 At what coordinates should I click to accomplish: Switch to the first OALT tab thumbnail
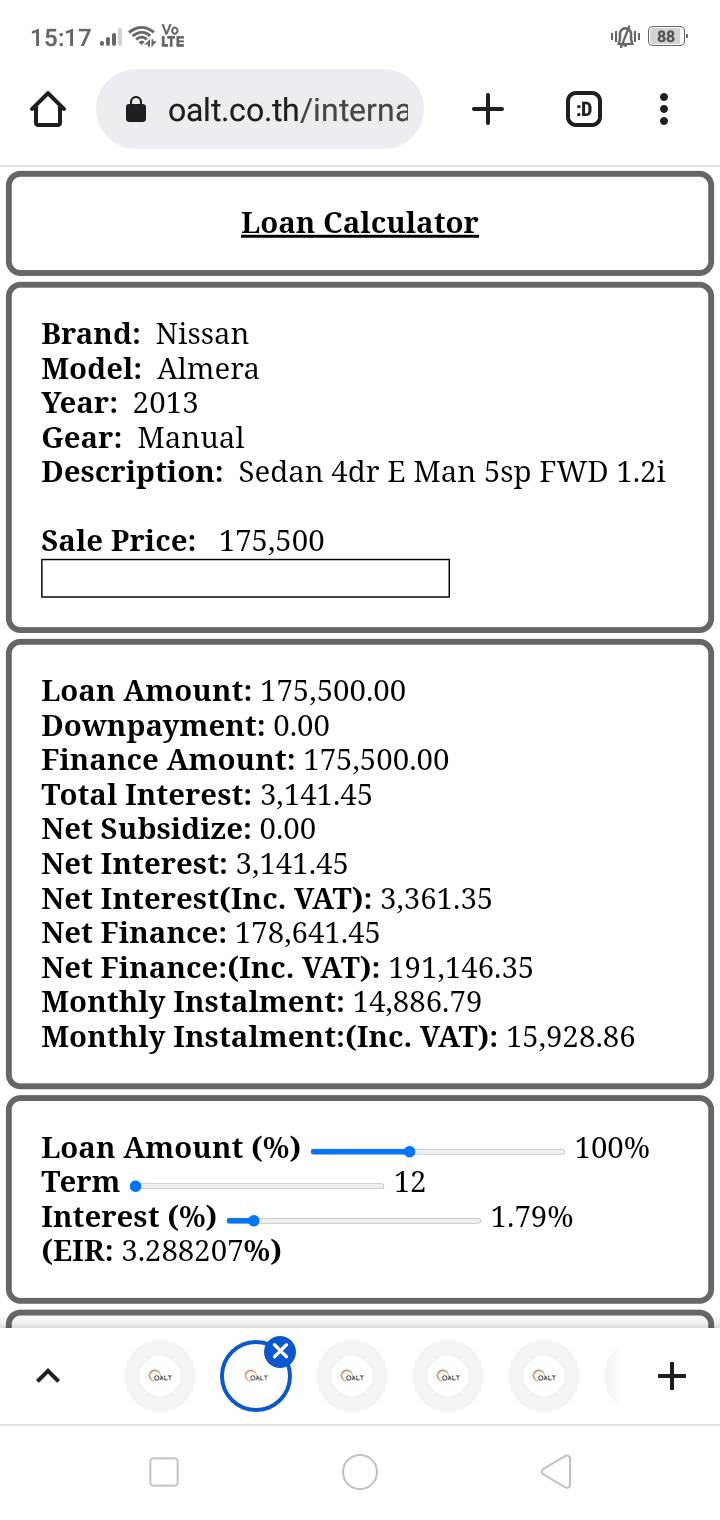point(160,1376)
